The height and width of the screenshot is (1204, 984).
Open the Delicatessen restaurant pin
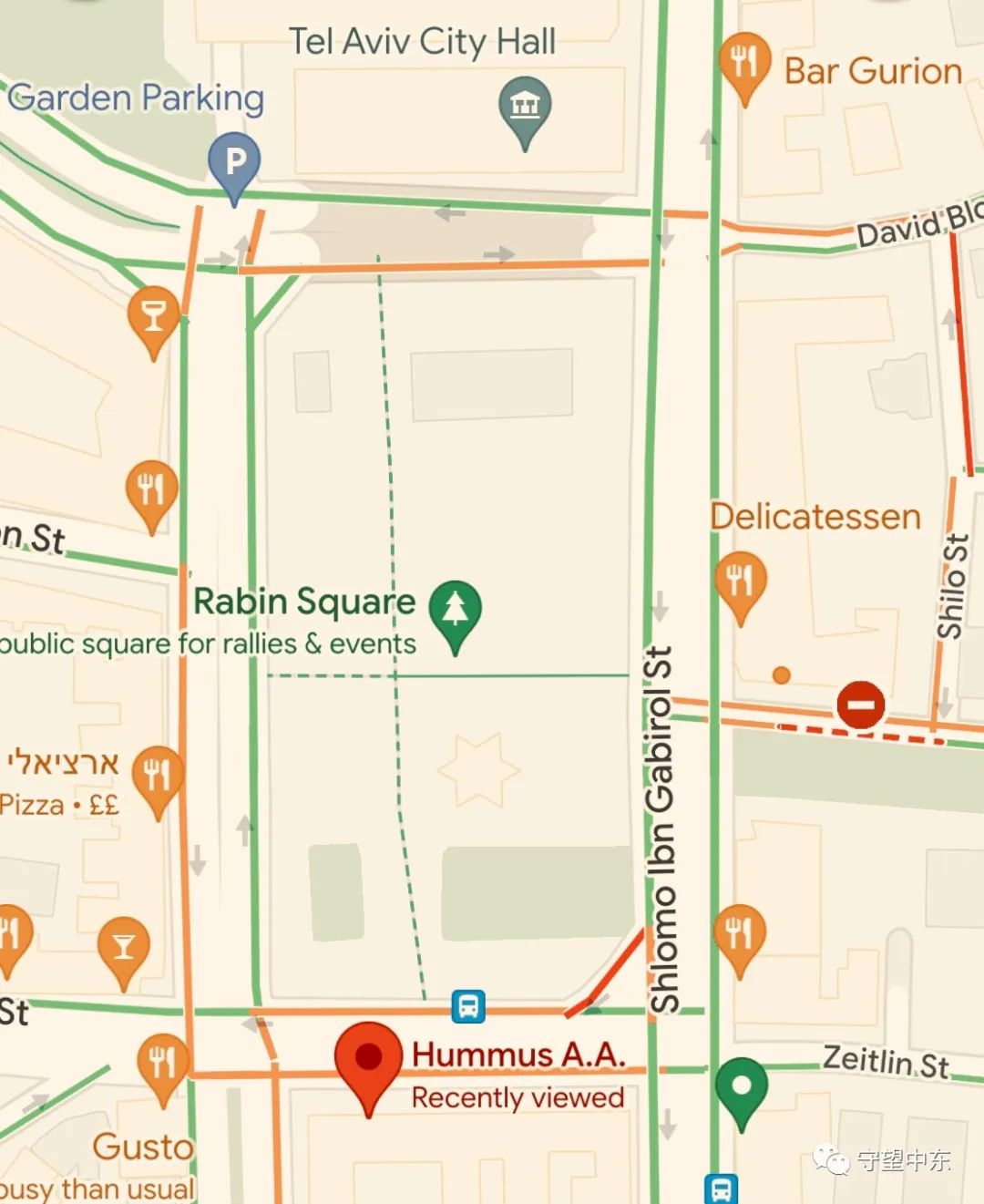click(x=740, y=581)
